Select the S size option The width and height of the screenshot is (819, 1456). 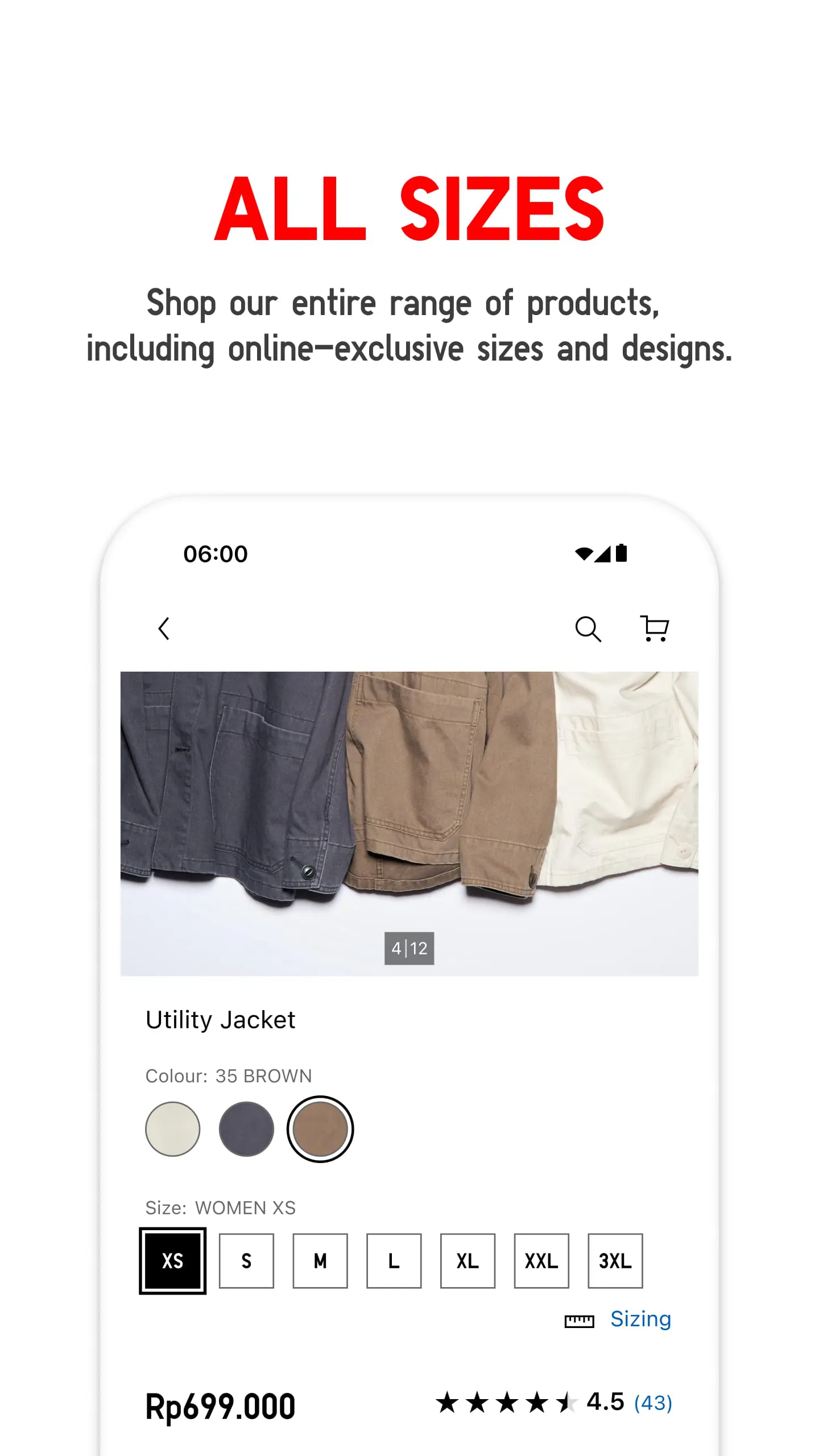coord(246,1260)
